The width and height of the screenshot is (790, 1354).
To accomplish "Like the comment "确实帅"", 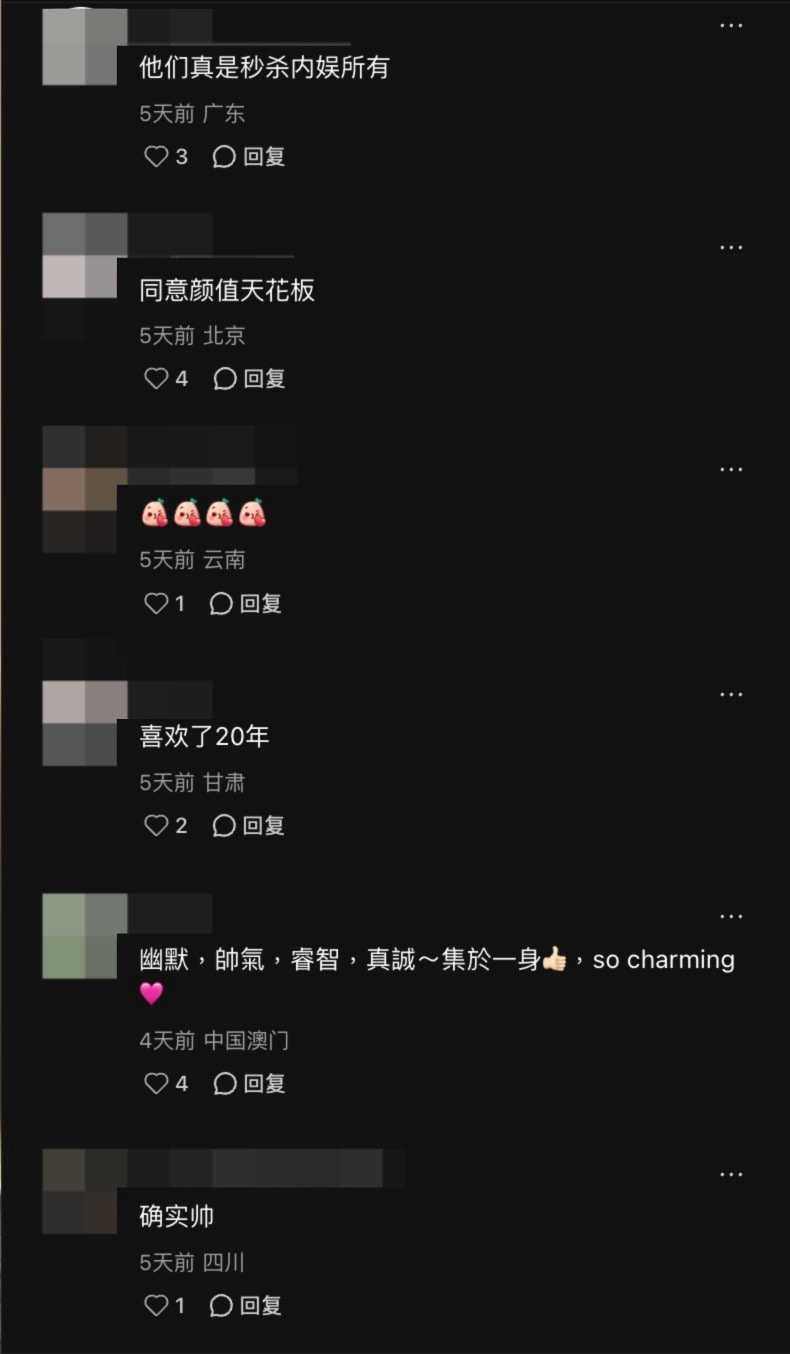I will tap(157, 1306).
